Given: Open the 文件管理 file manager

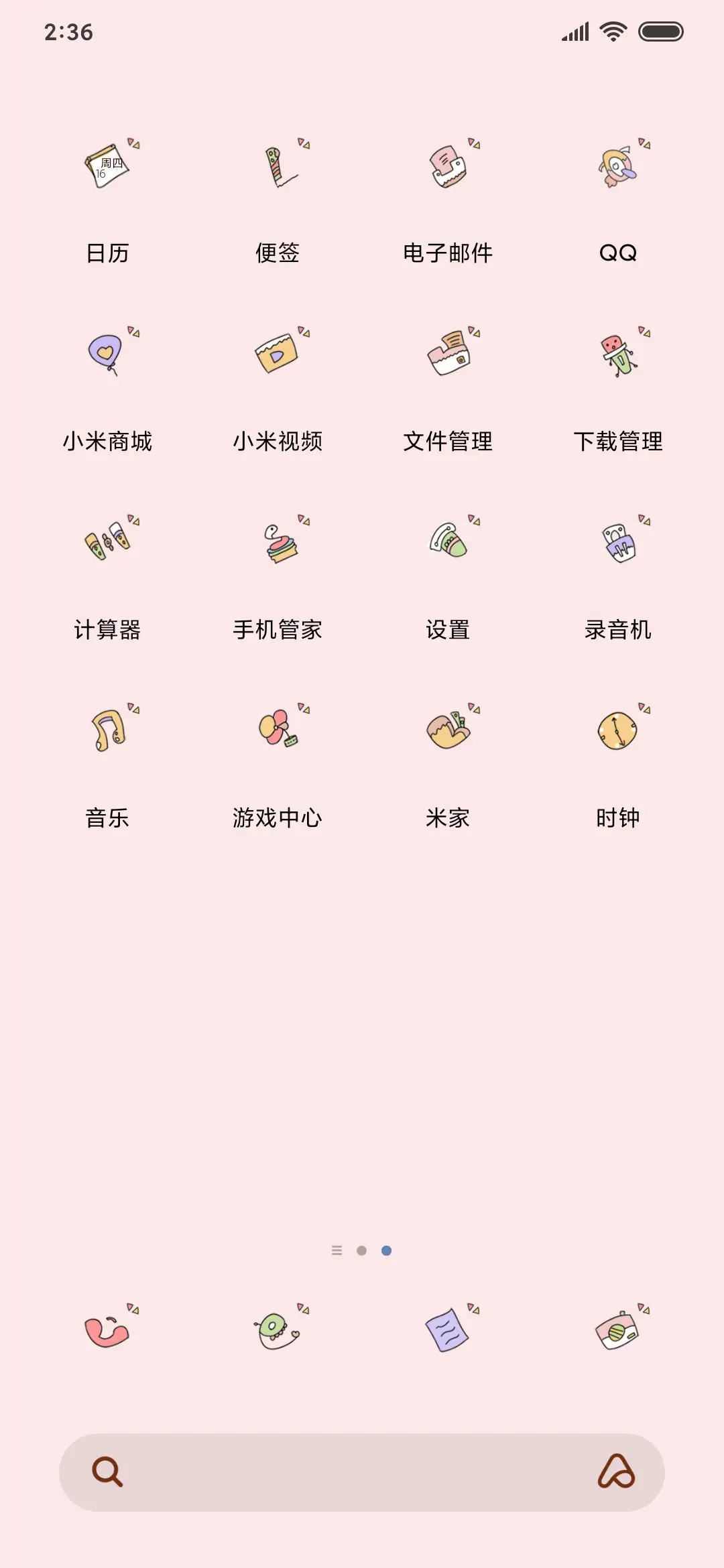Looking at the screenshot, I should click(x=448, y=355).
